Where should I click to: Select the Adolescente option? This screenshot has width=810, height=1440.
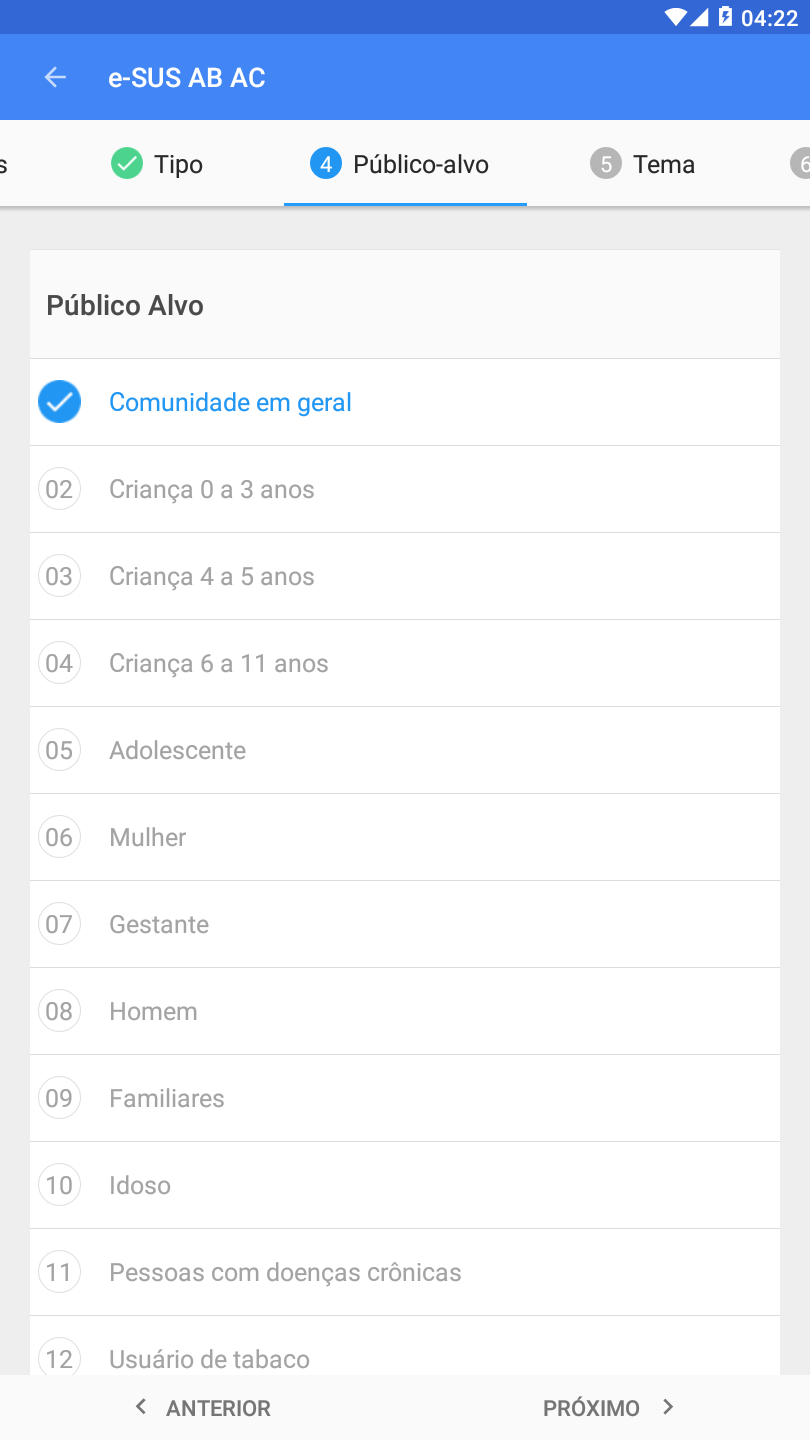(x=405, y=750)
